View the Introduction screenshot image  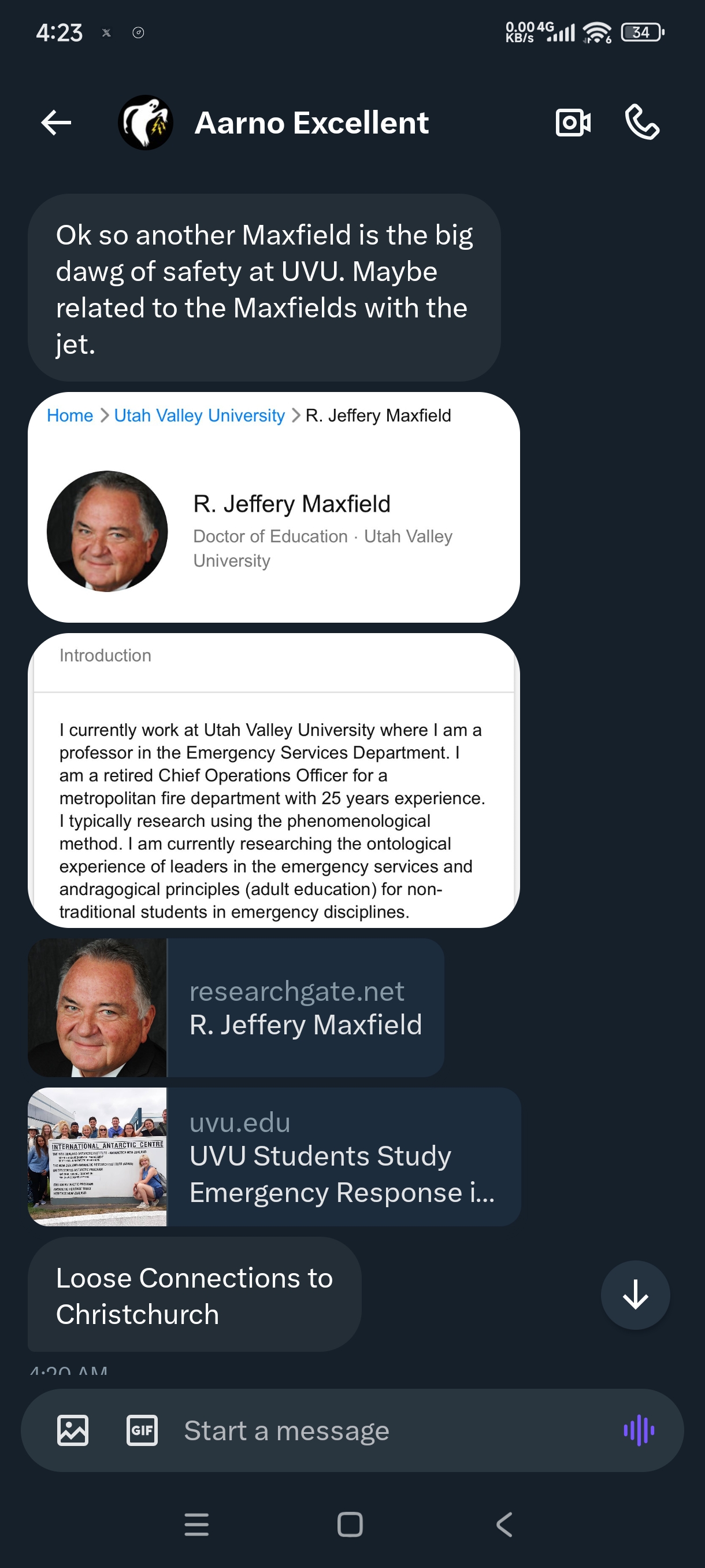tap(273, 781)
